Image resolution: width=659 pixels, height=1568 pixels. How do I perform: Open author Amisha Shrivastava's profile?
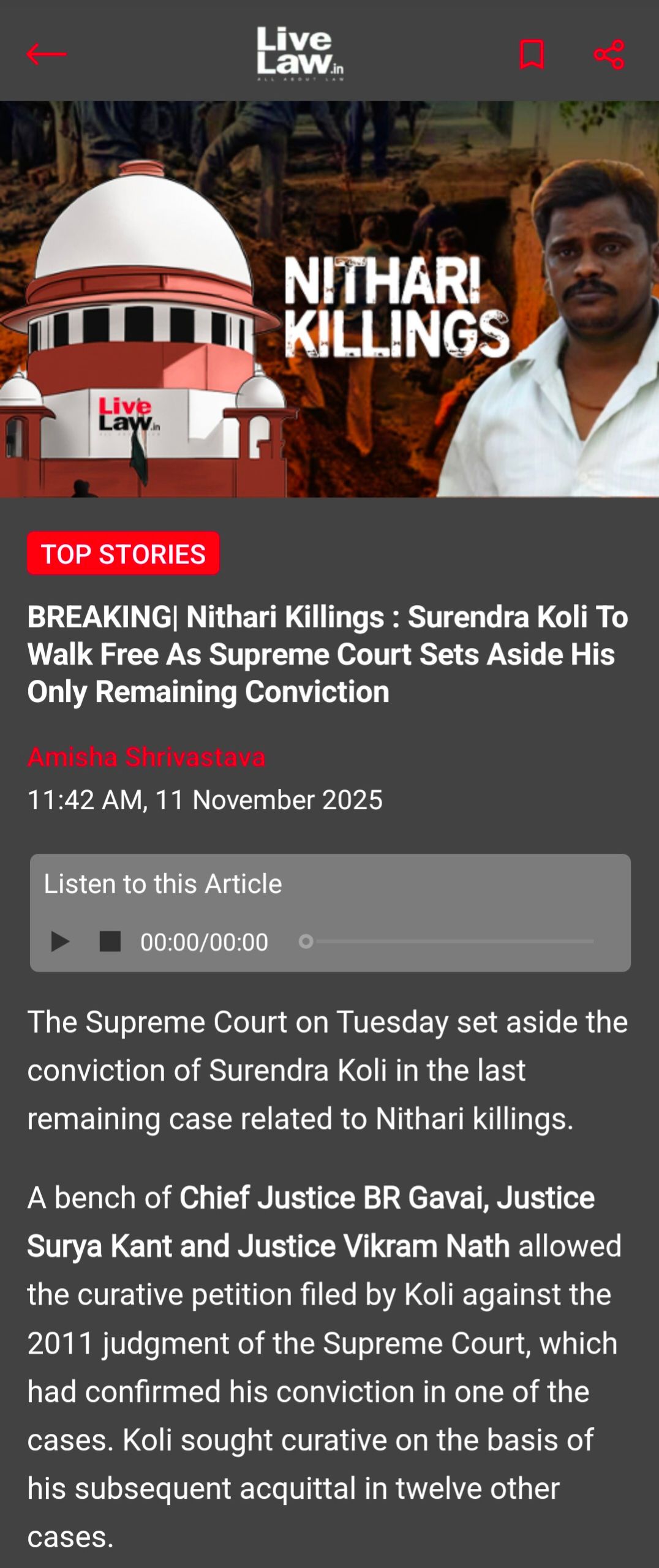[146, 757]
